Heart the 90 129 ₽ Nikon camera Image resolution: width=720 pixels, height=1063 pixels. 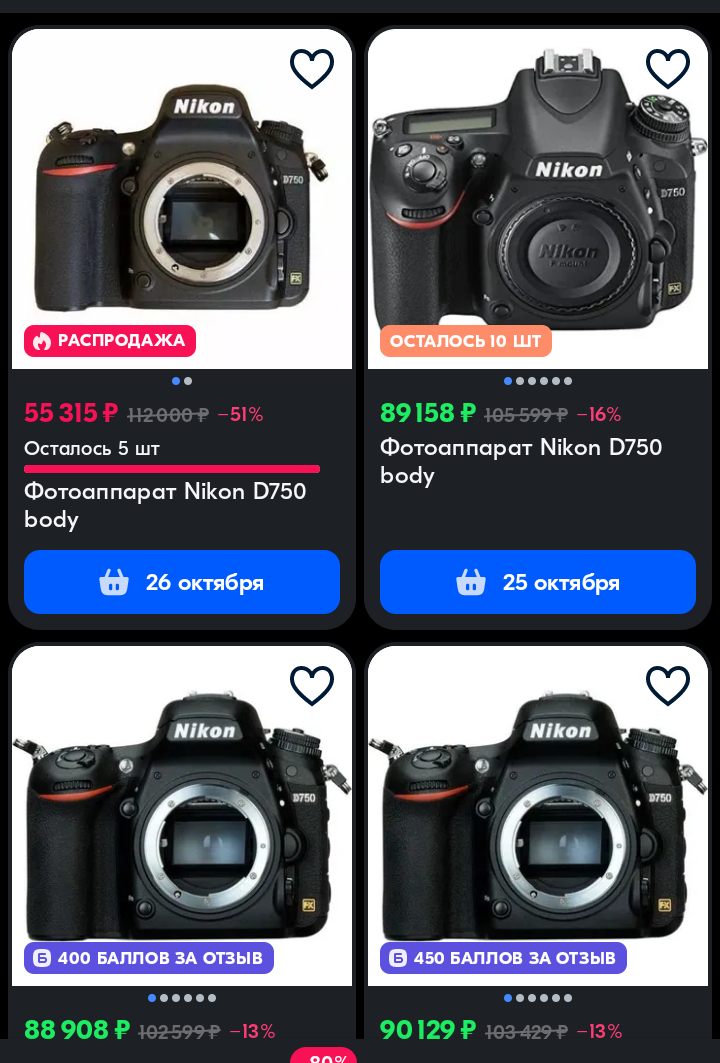coord(668,686)
